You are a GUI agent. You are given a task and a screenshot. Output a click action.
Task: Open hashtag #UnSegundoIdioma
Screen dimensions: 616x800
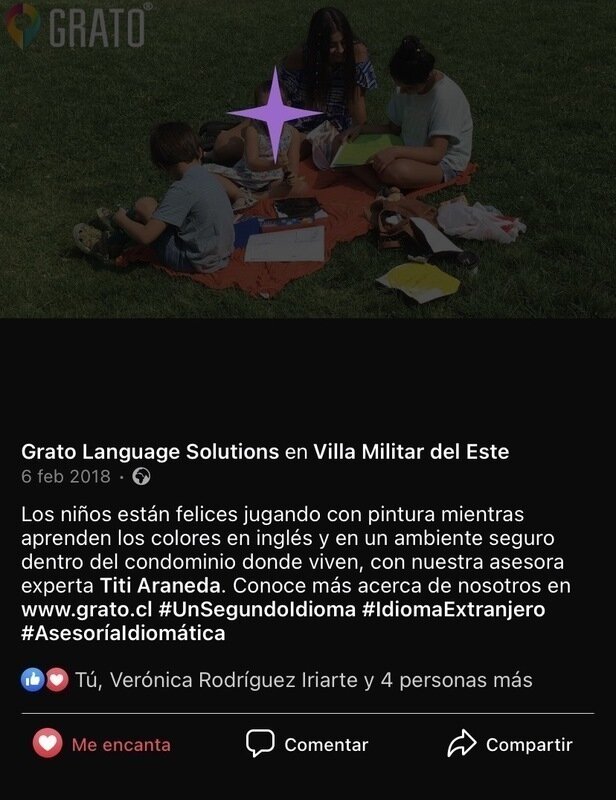coord(258,609)
